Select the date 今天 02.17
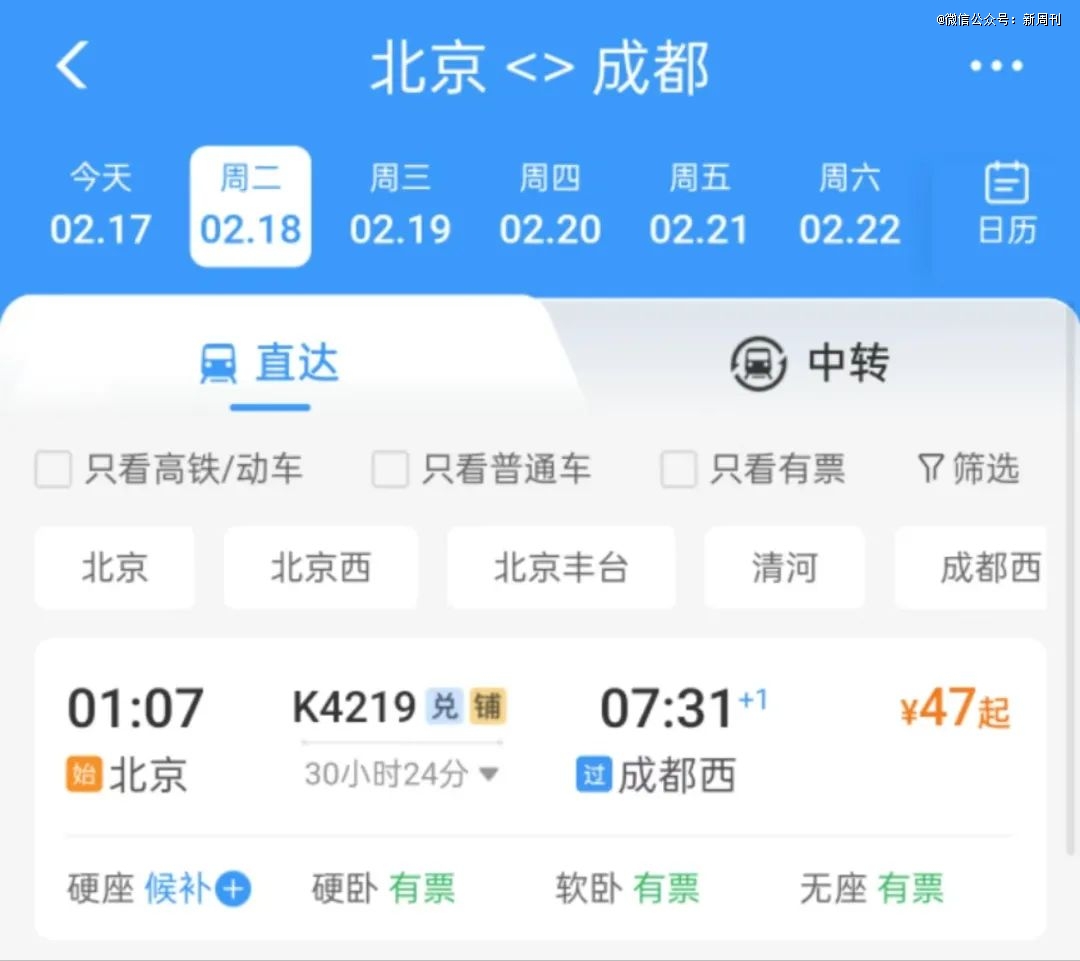The width and height of the screenshot is (1080, 961). pyautogui.click(x=100, y=207)
